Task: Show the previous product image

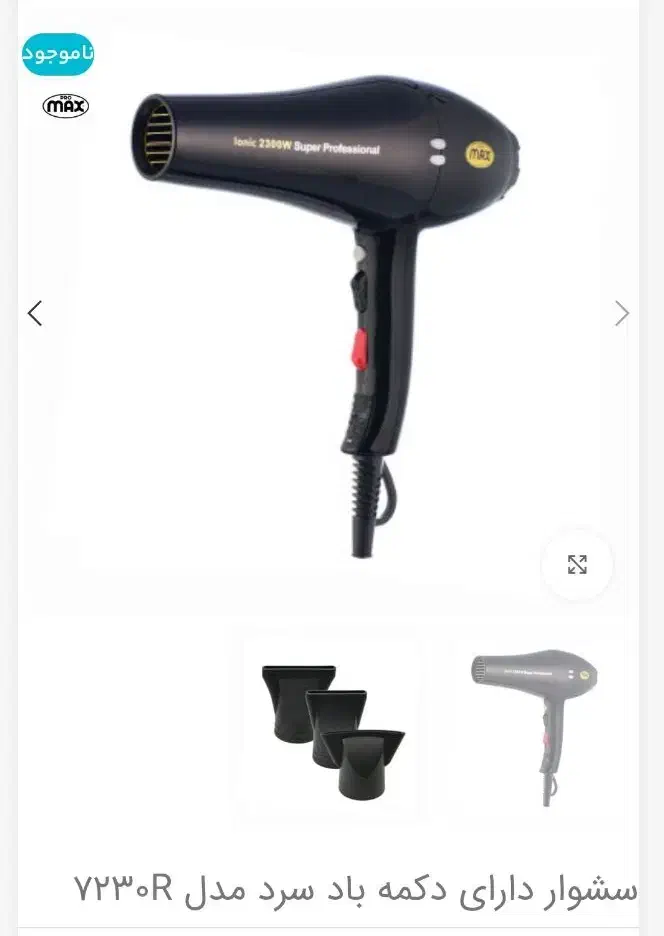Action: click(35, 314)
